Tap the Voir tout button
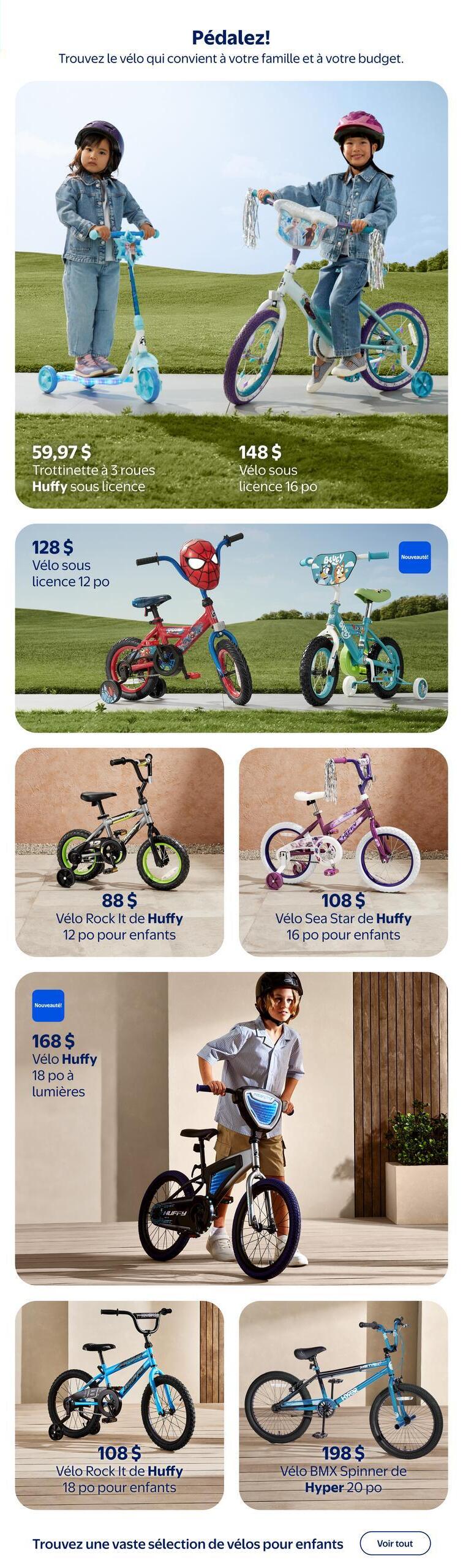Viewport: 463px width, 1568px height. coord(394,1543)
